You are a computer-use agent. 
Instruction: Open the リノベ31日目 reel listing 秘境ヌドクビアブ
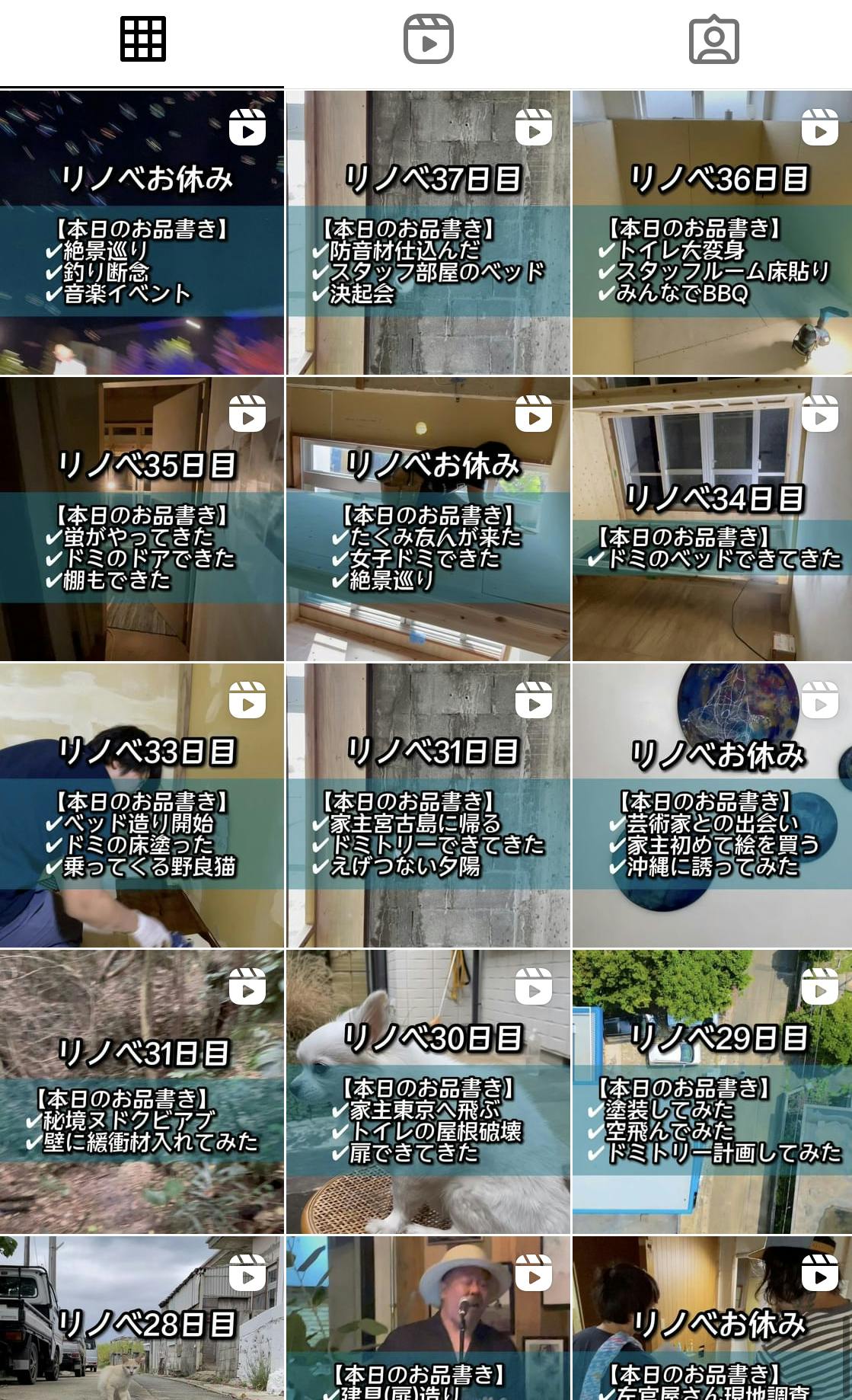click(x=142, y=1092)
